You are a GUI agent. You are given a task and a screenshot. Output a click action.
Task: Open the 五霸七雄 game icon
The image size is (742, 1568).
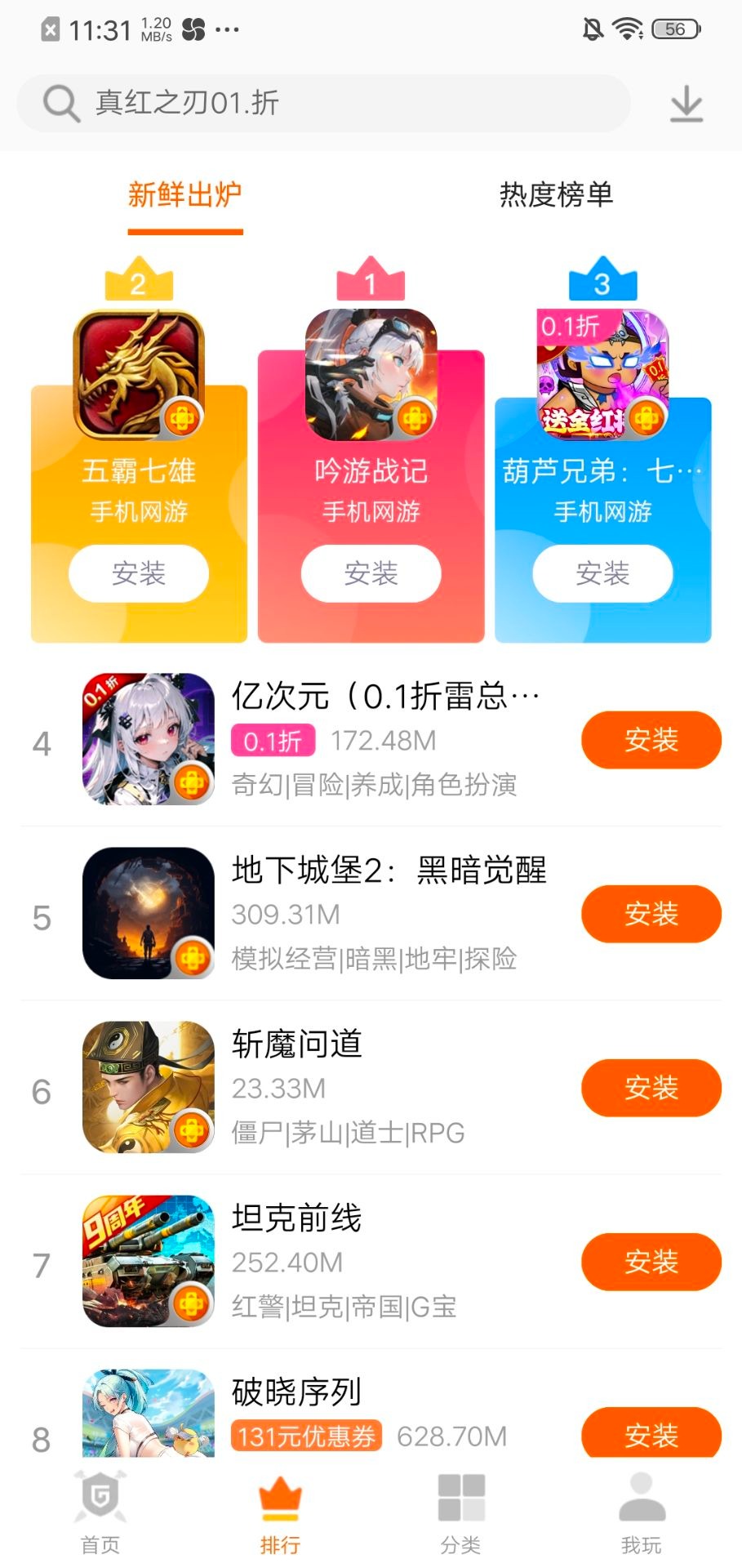[x=137, y=372]
